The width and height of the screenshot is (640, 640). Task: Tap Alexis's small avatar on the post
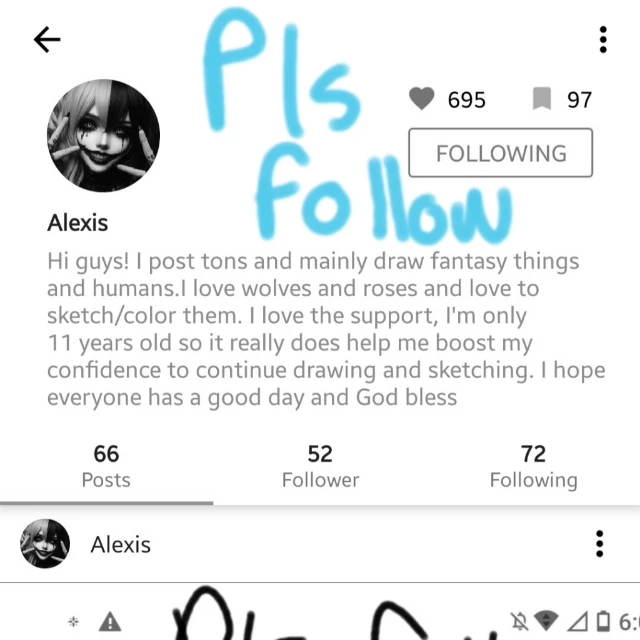[45, 544]
